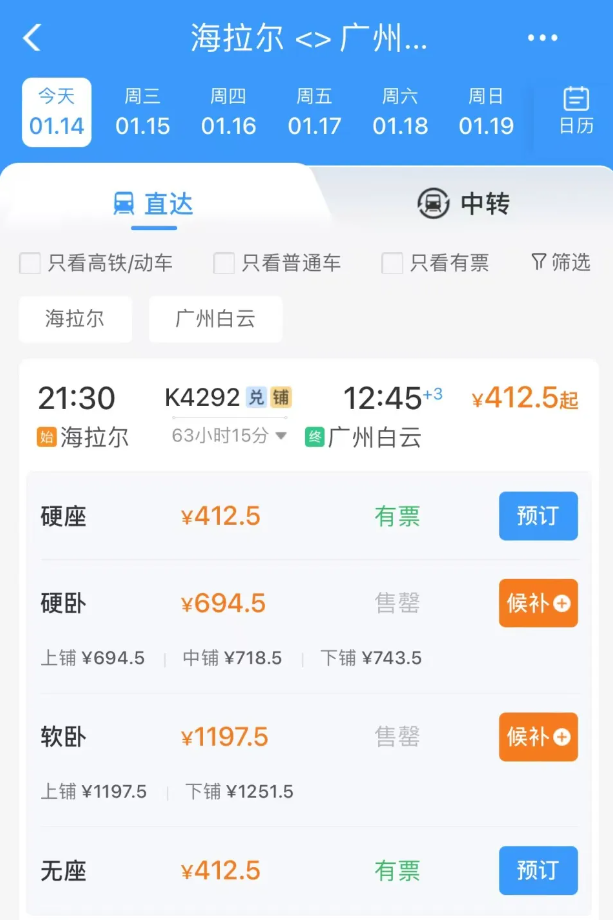Select the date 01.15 周三

pos(143,112)
